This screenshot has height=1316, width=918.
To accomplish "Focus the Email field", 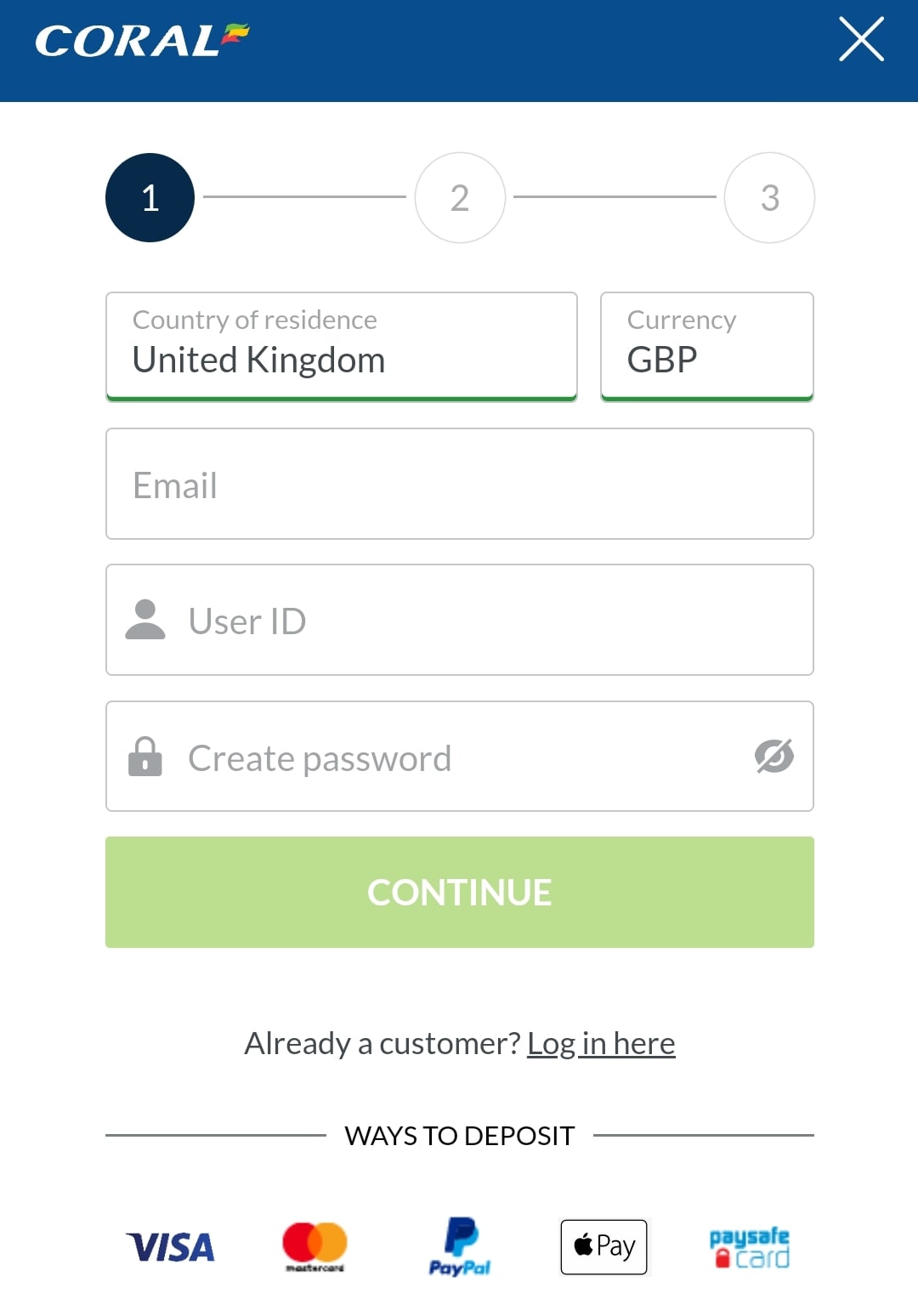I will pos(459,484).
